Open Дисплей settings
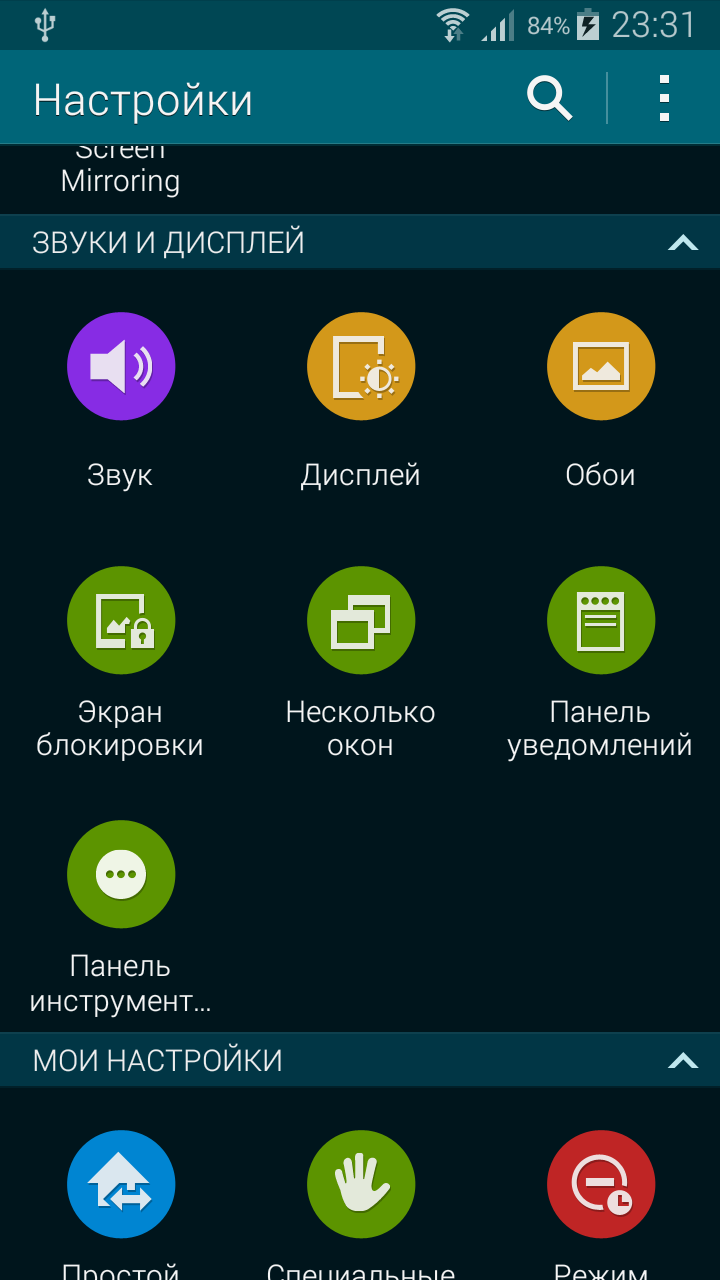This screenshot has width=720, height=1280. (360, 400)
